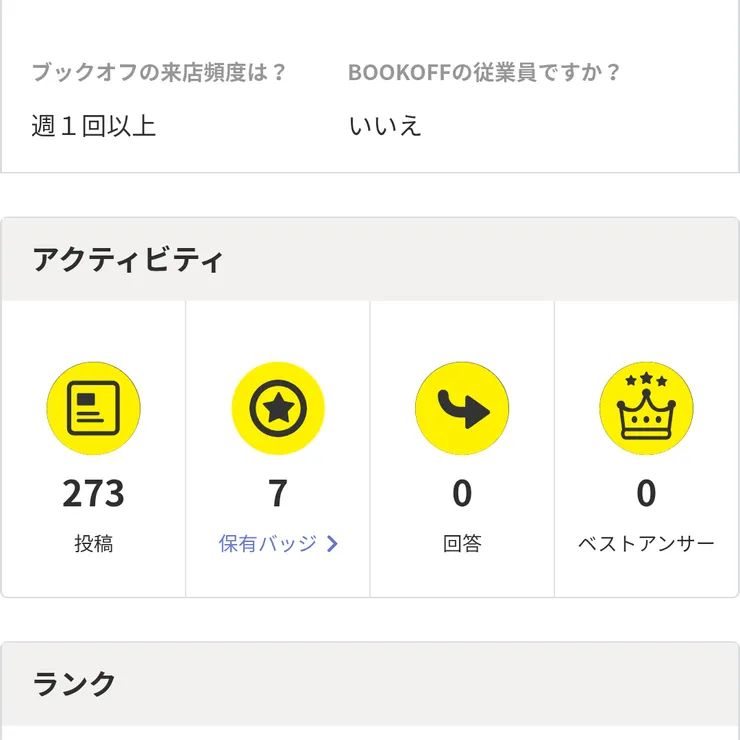The width and height of the screenshot is (740, 740).
Task: Open the 保有バッジ link
Action: pos(277,544)
